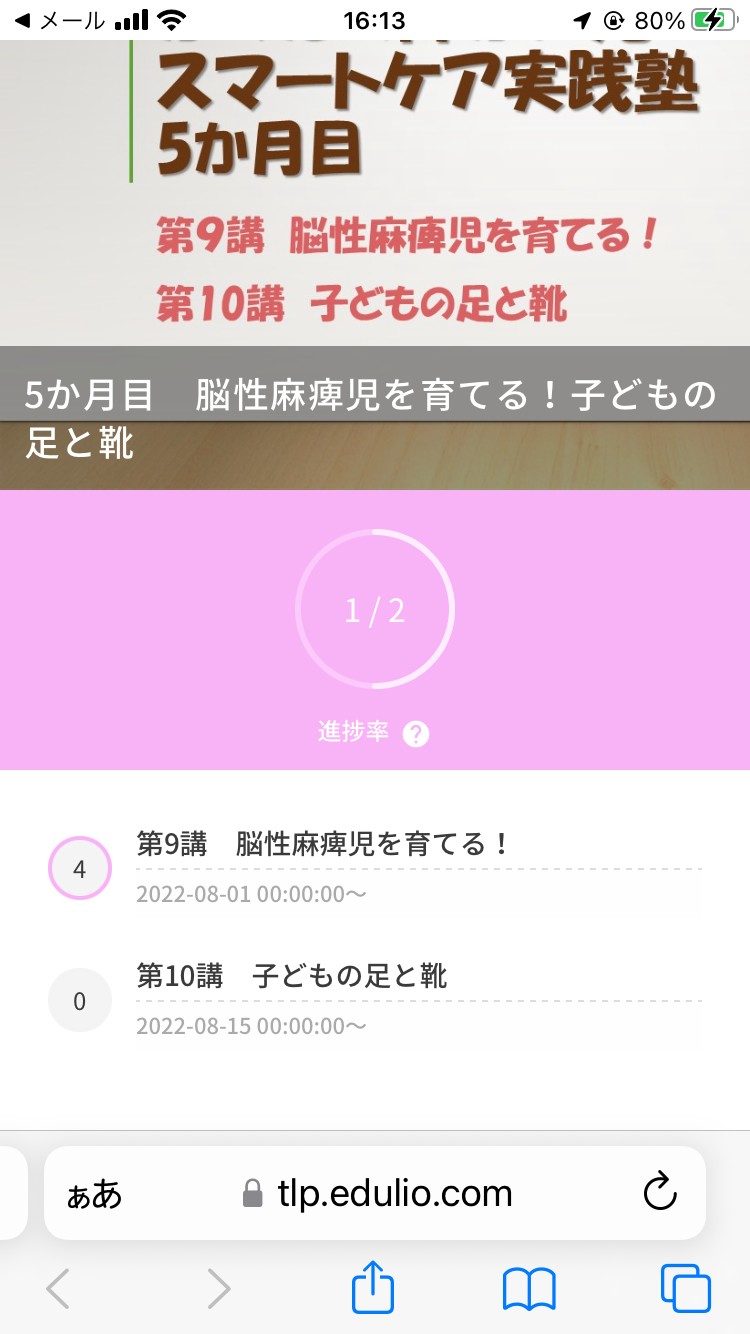The image size is (750, 1334).
Task: Go back to previous page in Safari
Action: click(58, 1288)
